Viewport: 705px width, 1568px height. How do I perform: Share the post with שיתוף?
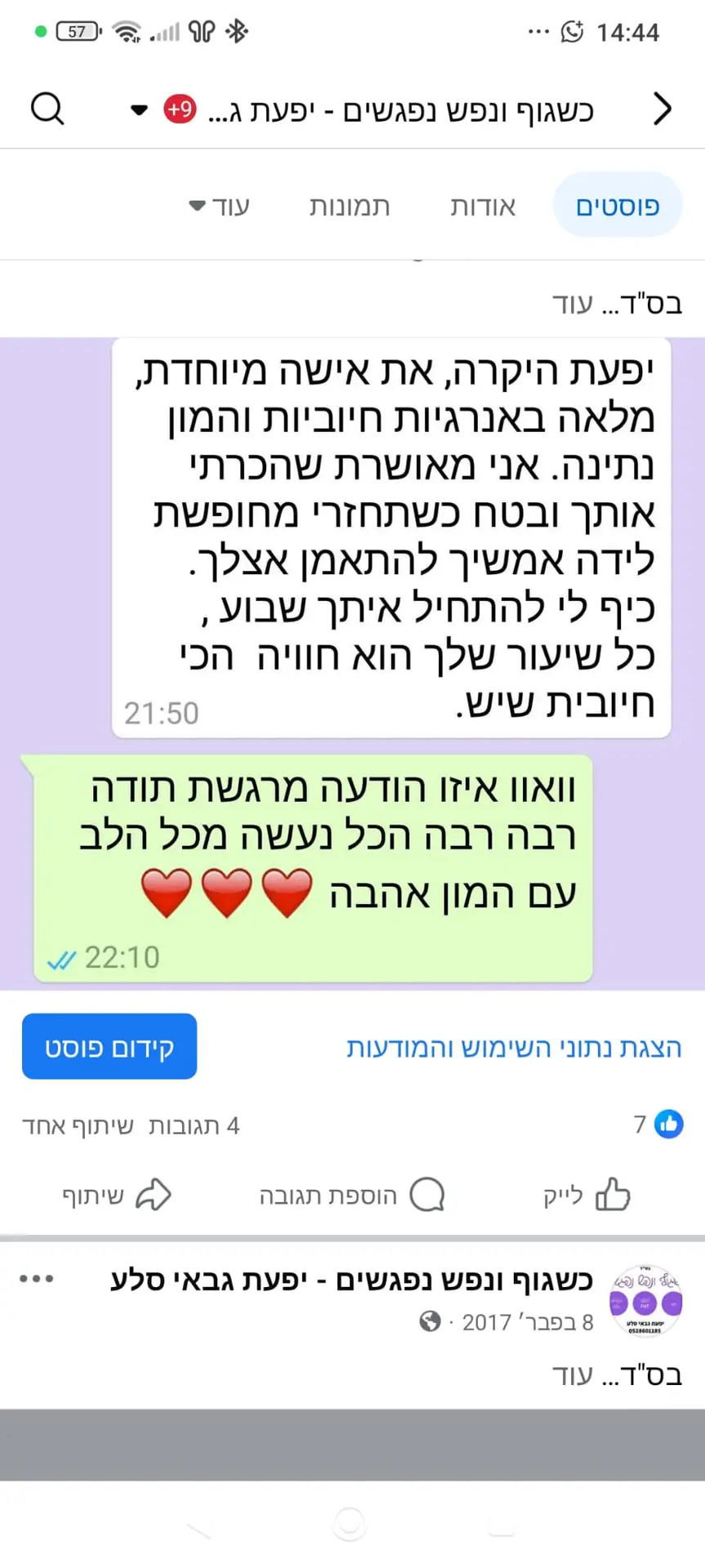point(116,1196)
